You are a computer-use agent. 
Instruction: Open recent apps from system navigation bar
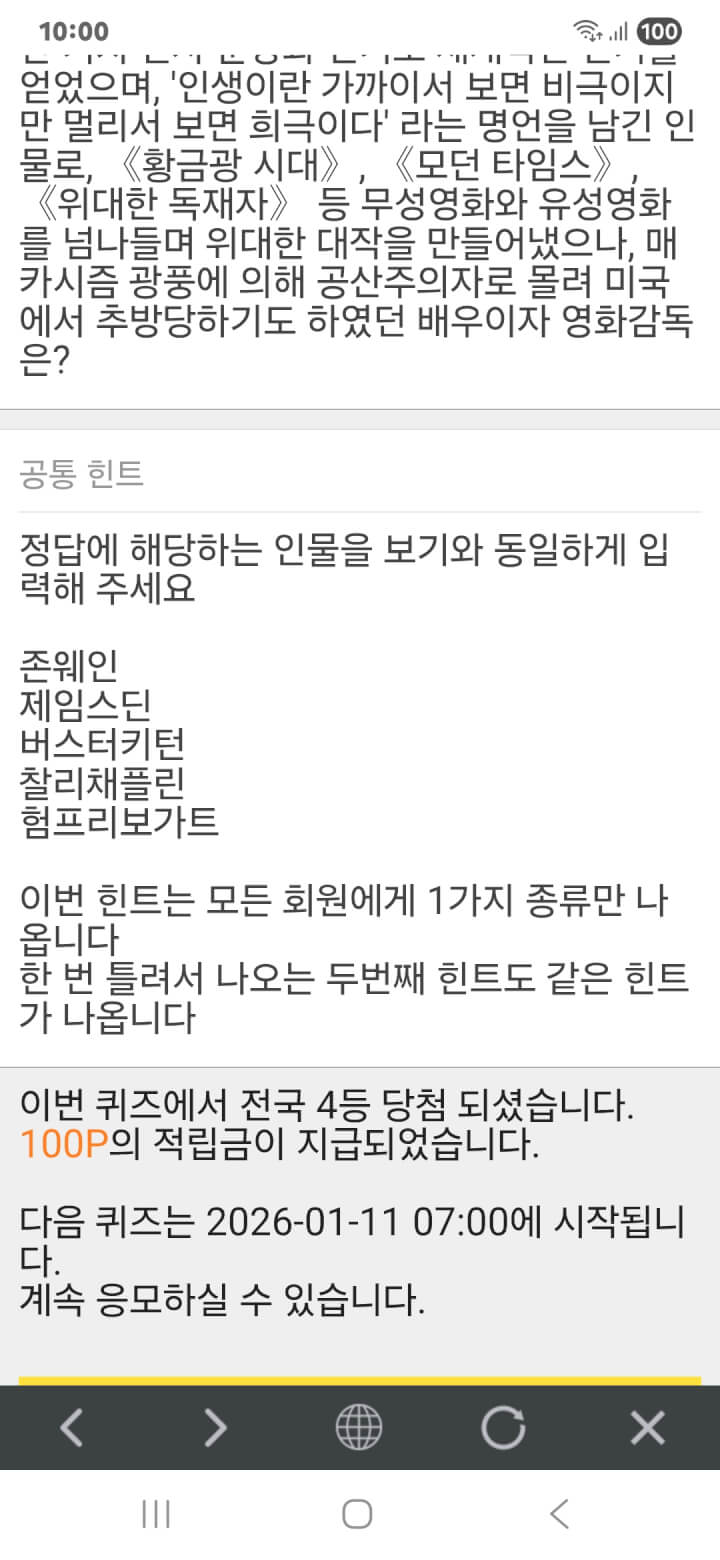(x=156, y=1514)
